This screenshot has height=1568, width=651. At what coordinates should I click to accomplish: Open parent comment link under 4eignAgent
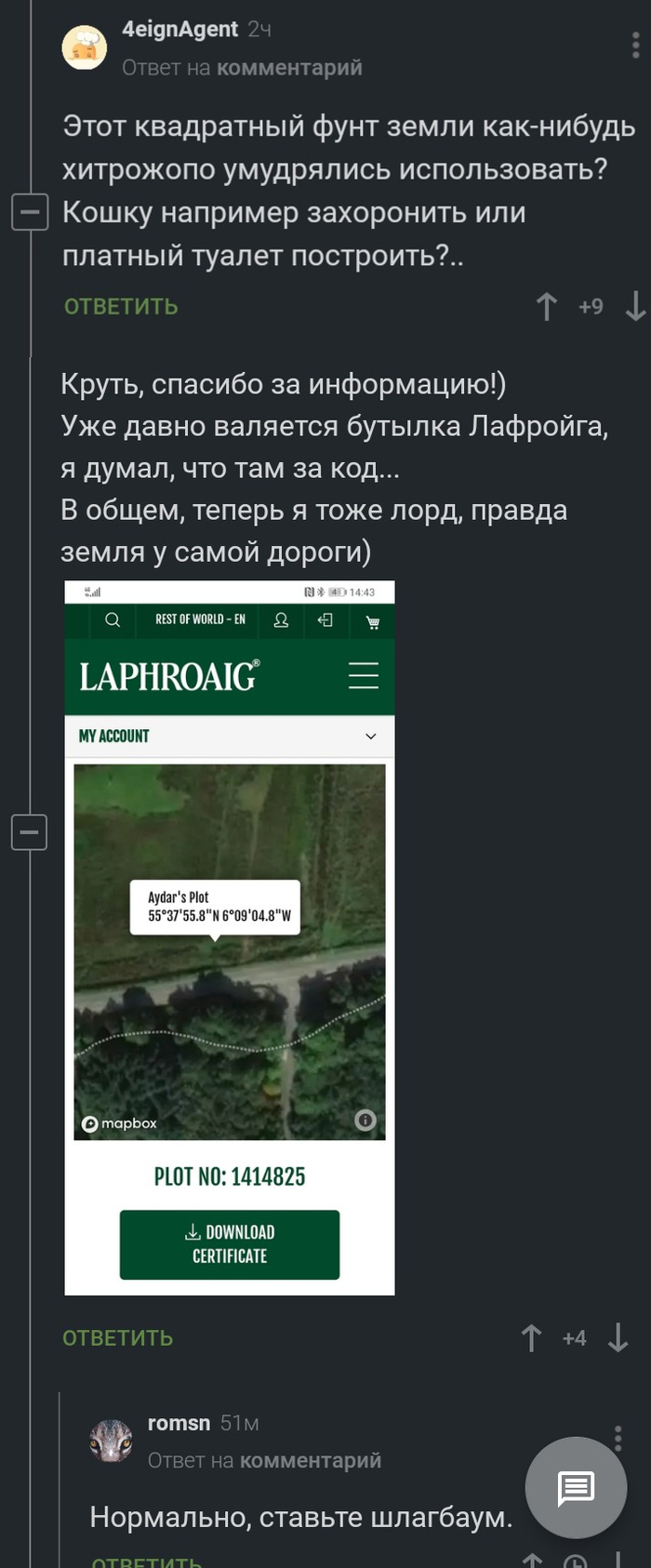(x=288, y=68)
